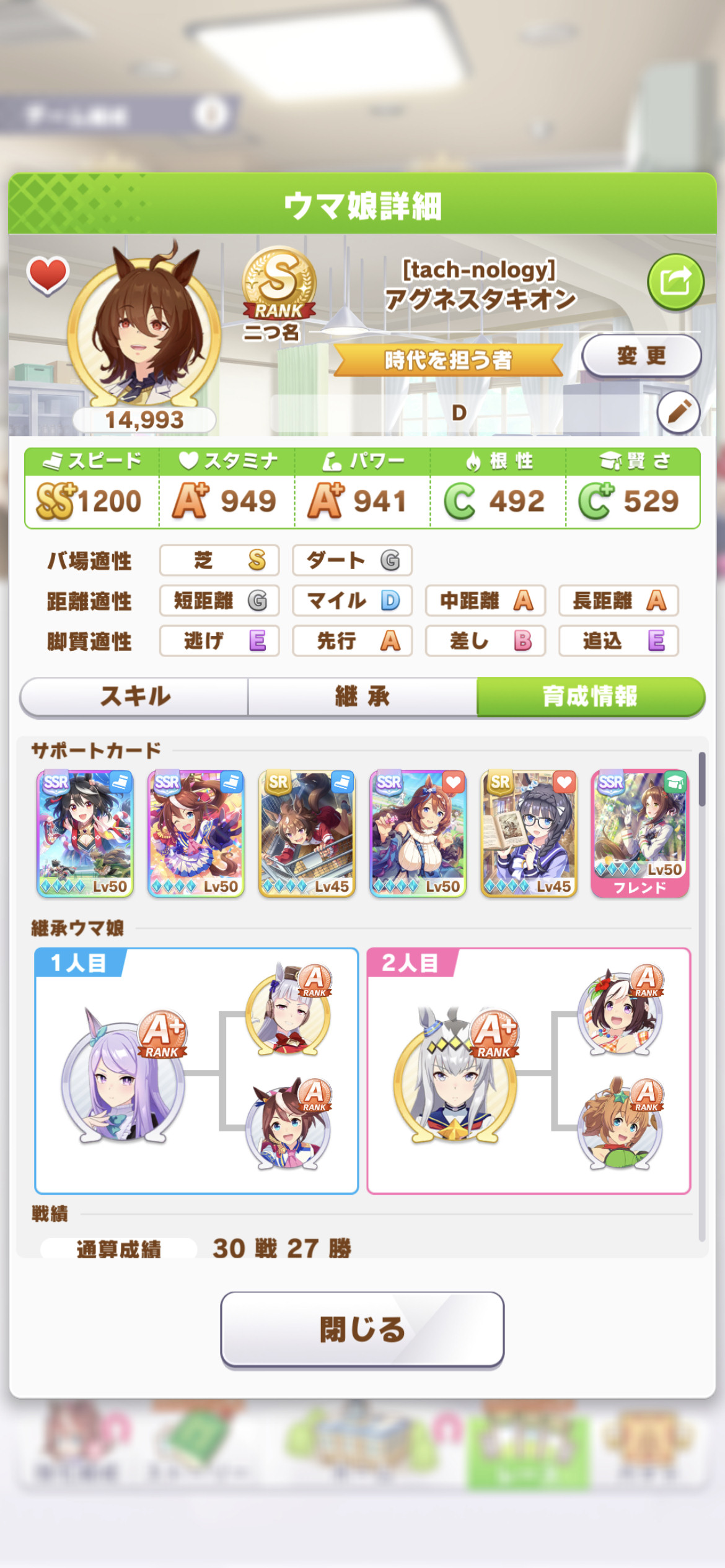The height and width of the screenshot is (1568, 725).
Task: Select the 育成情報 tab
Action: [591, 697]
